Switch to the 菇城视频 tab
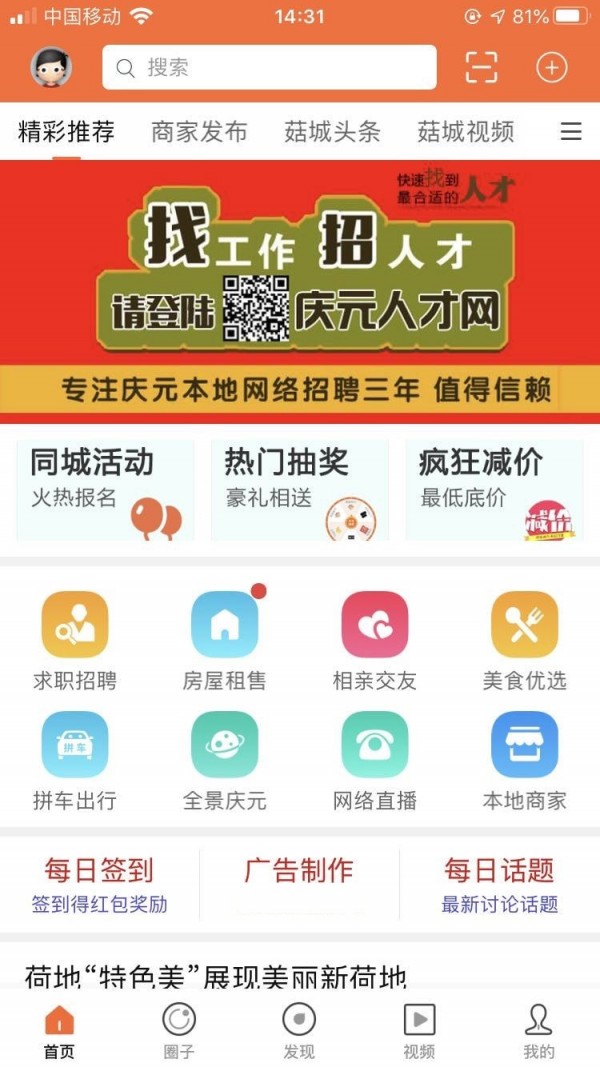Image resolution: width=600 pixels, height=1067 pixels. (466, 131)
